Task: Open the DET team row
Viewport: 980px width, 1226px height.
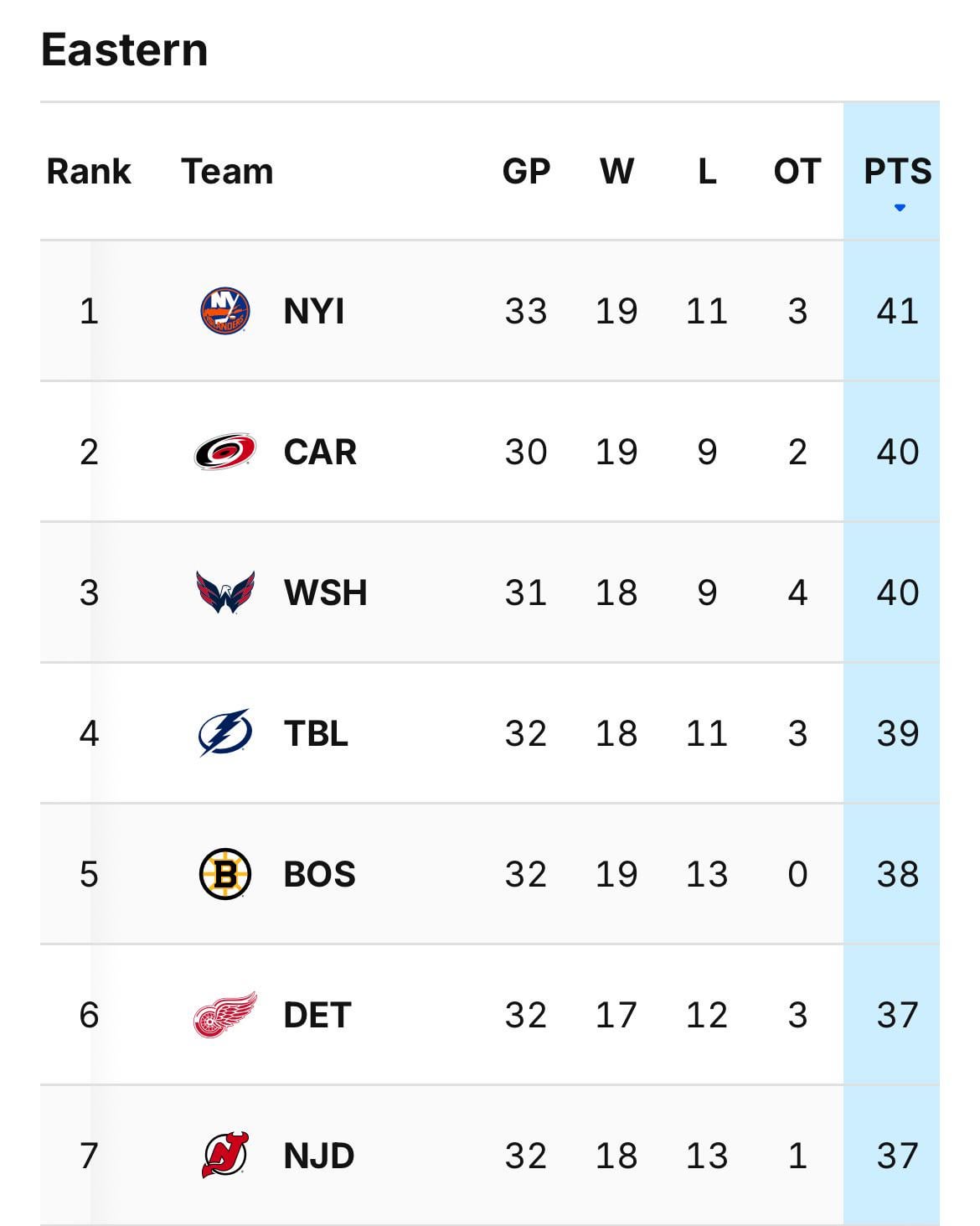Action: [x=317, y=1015]
